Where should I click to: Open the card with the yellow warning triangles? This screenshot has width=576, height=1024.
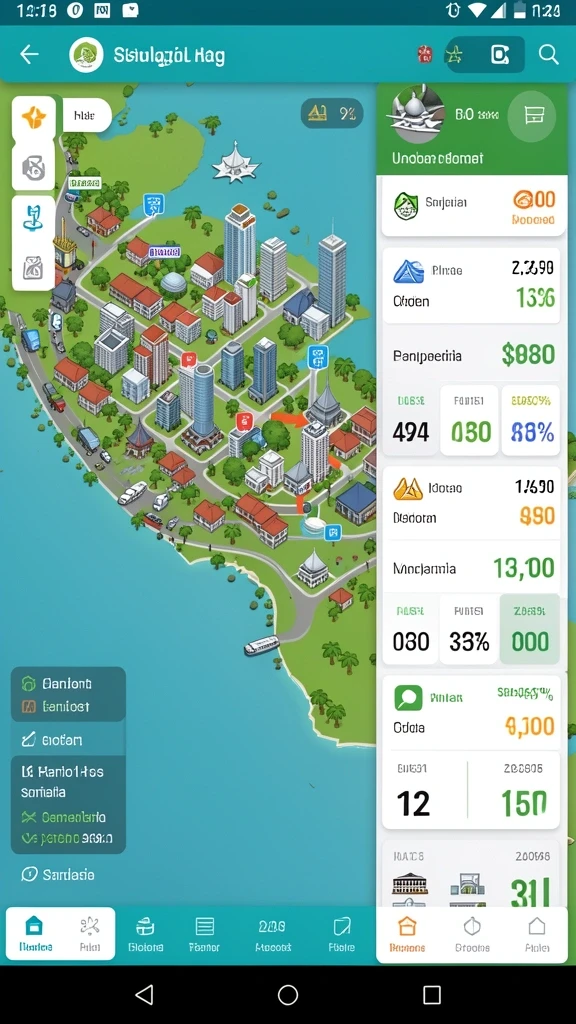click(x=471, y=502)
